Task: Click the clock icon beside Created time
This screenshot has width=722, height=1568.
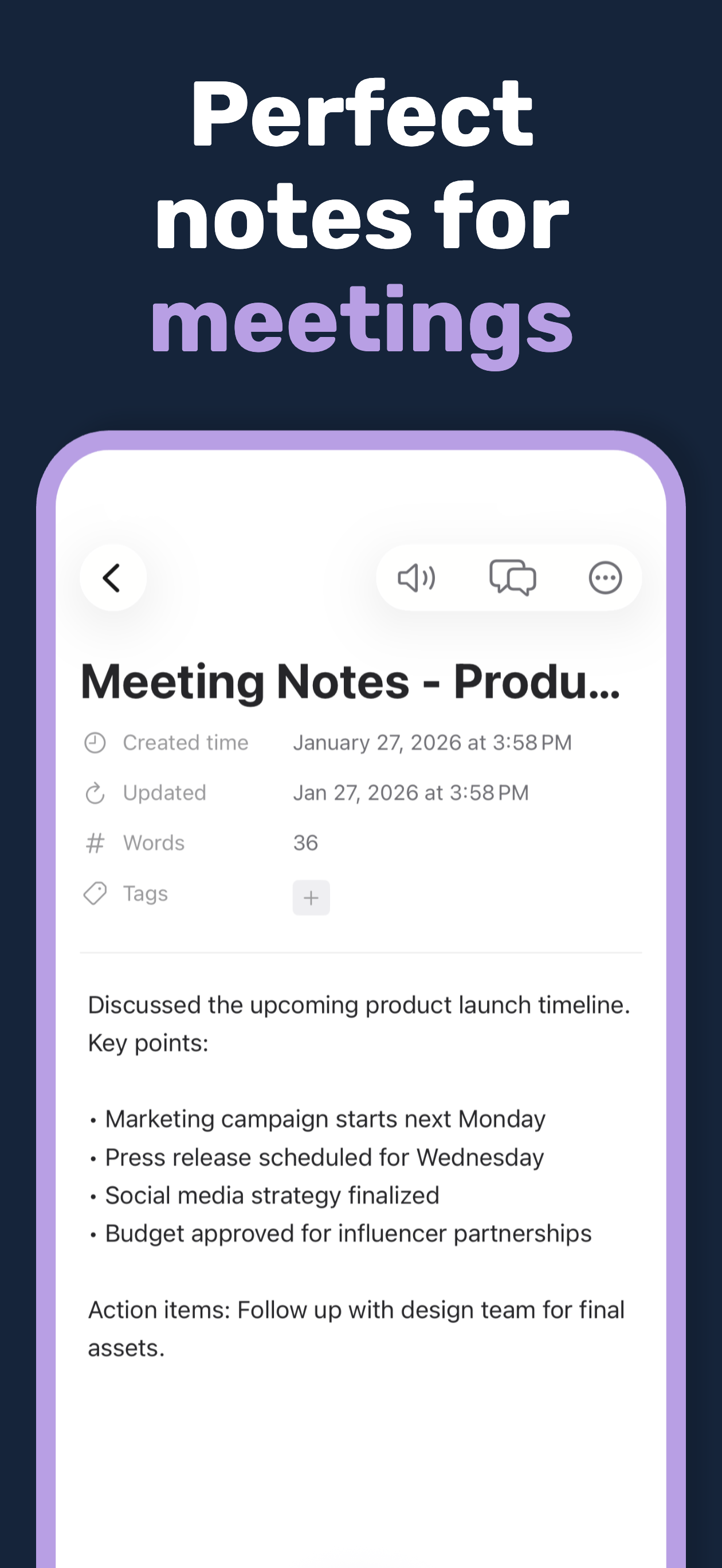Action: [x=95, y=742]
